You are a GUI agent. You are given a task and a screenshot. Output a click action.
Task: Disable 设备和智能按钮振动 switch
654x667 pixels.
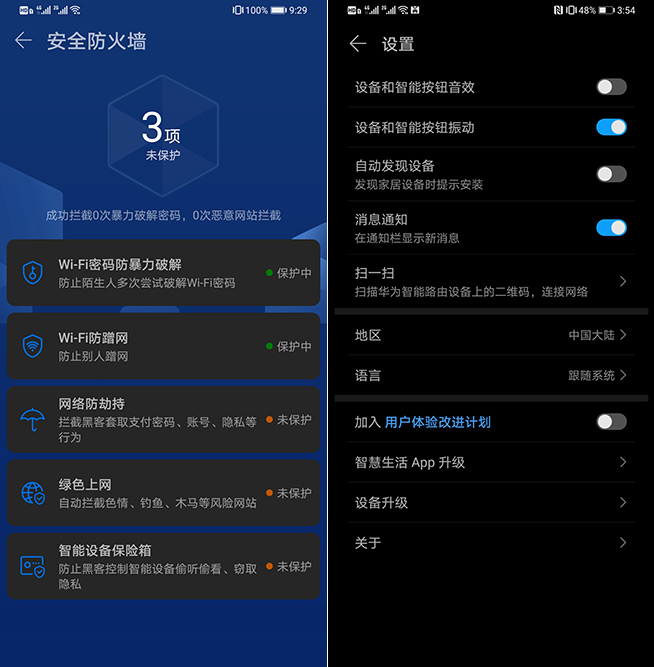click(x=611, y=127)
